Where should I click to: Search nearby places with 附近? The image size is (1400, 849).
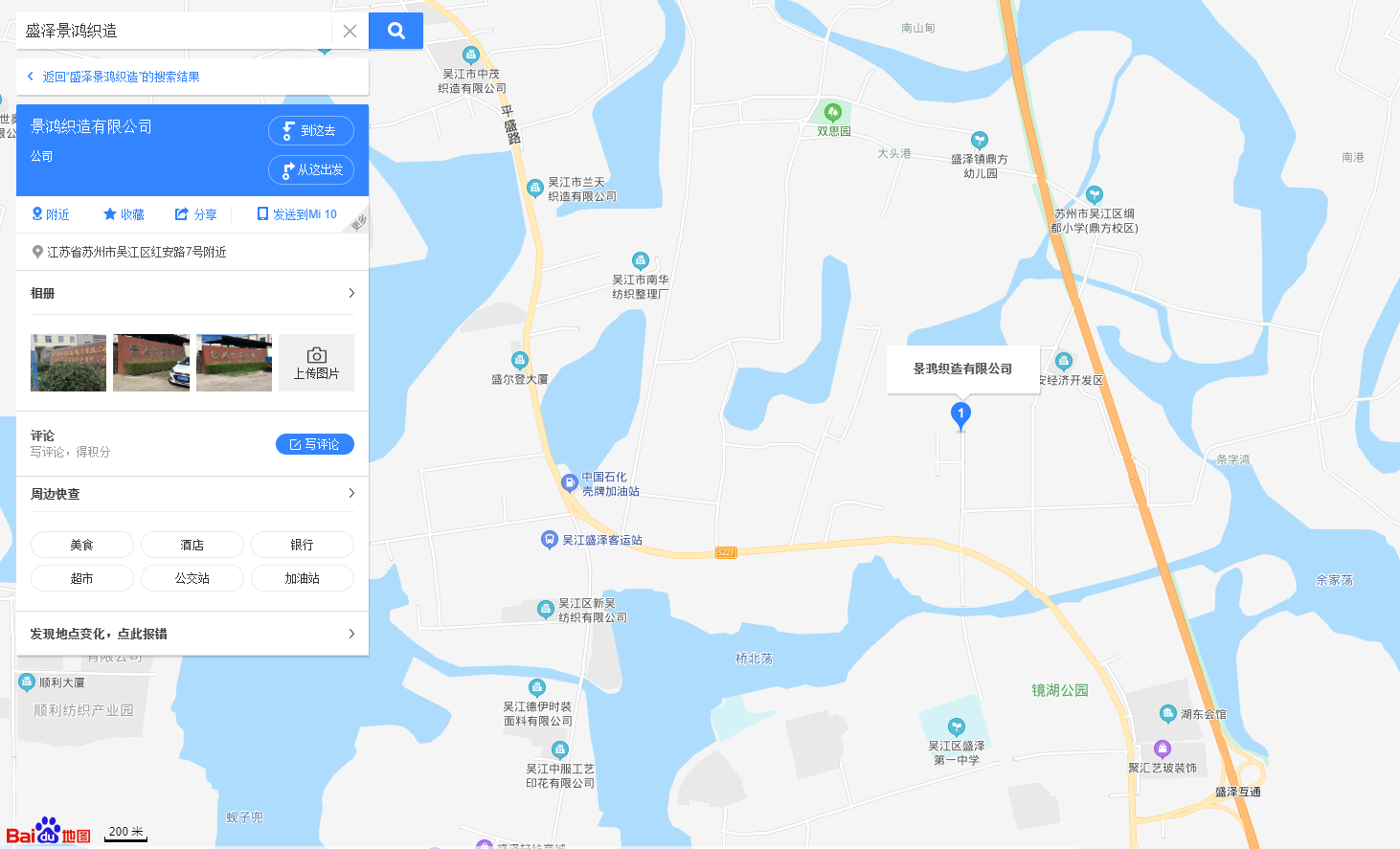click(x=51, y=214)
